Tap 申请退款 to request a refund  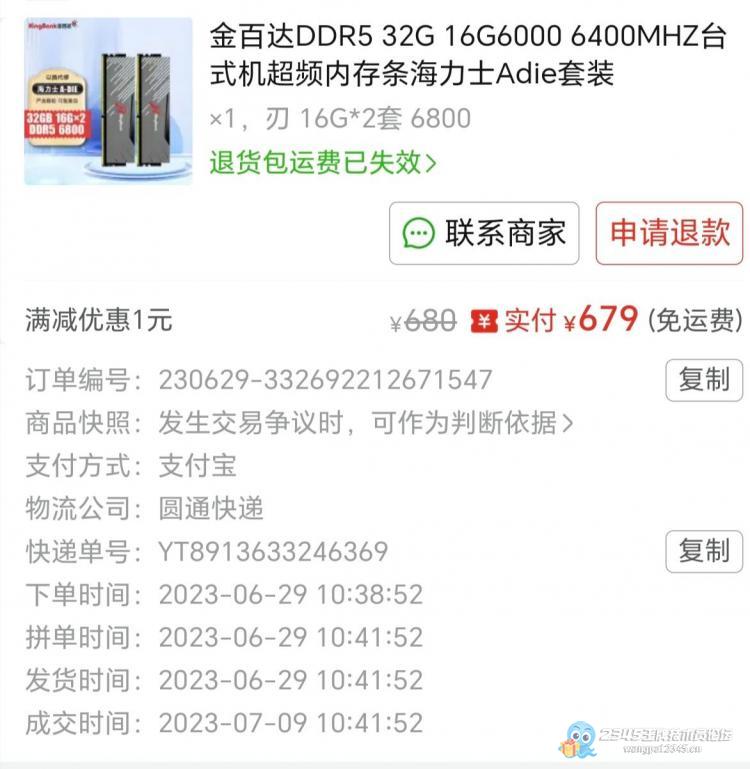(x=669, y=233)
